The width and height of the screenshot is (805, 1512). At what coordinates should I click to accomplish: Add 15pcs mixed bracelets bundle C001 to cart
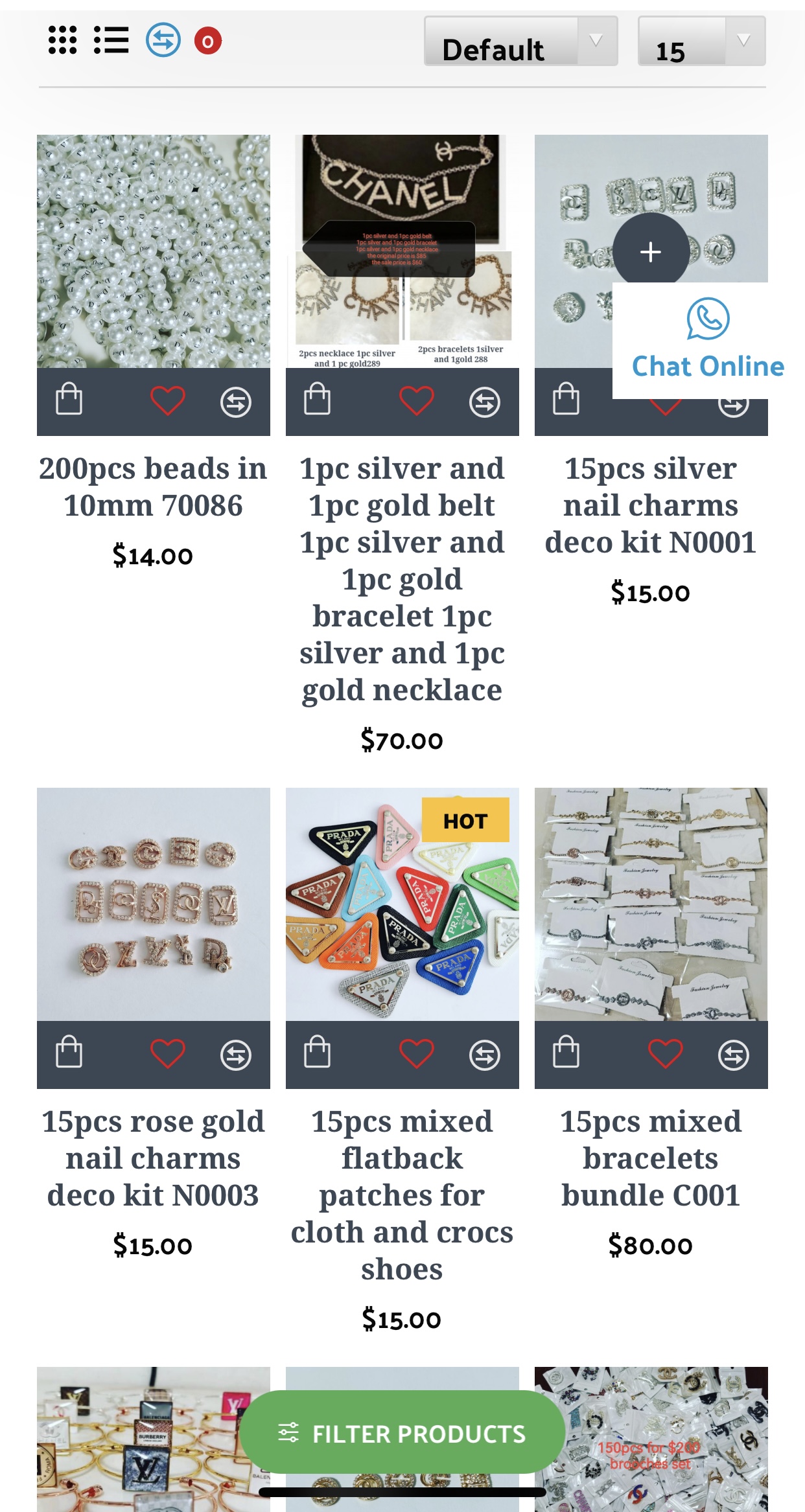click(x=566, y=1052)
